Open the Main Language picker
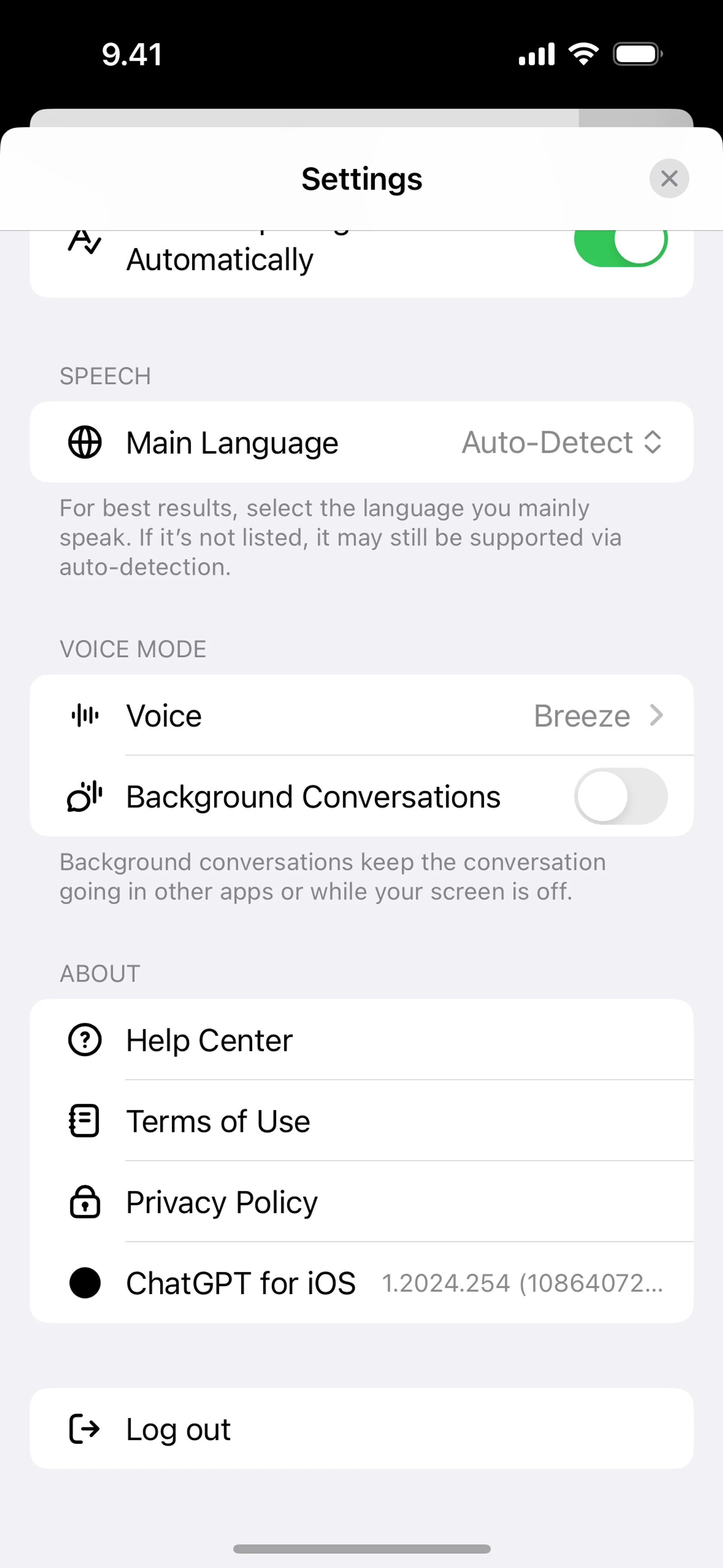Viewport: 723px width, 1568px height. 561,443
